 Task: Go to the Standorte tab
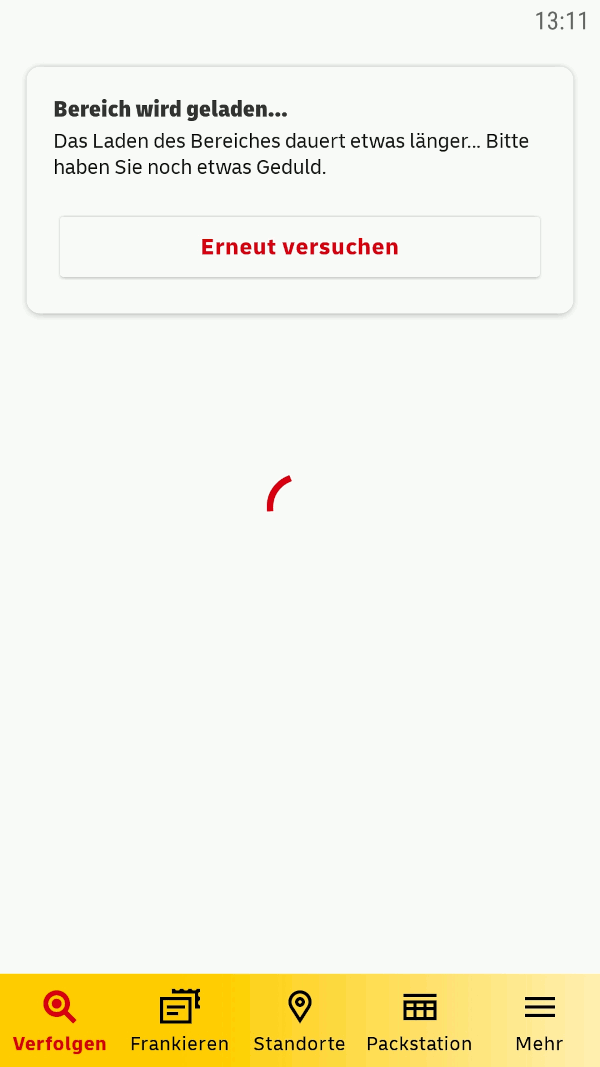point(300,1020)
